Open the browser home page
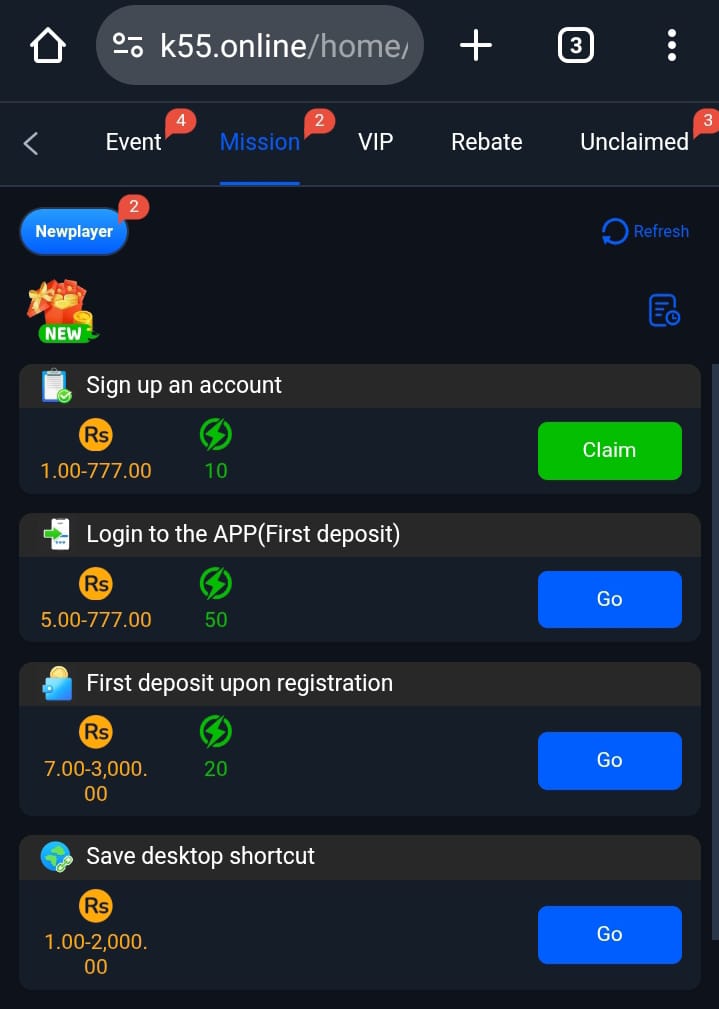This screenshot has height=1009, width=719. click(x=48, y=45)
